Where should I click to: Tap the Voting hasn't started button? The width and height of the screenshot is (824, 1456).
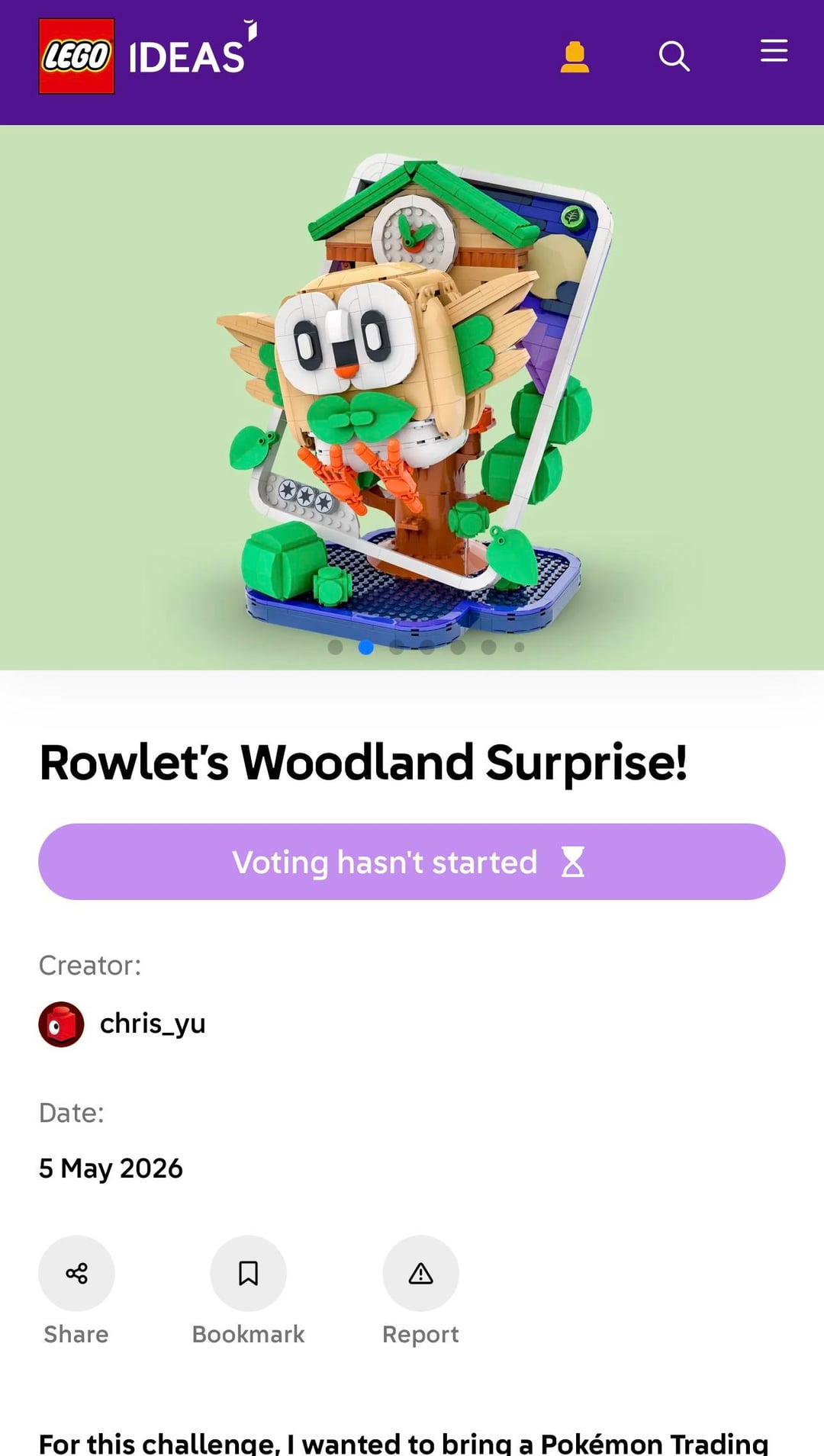(x=412, y=862)
